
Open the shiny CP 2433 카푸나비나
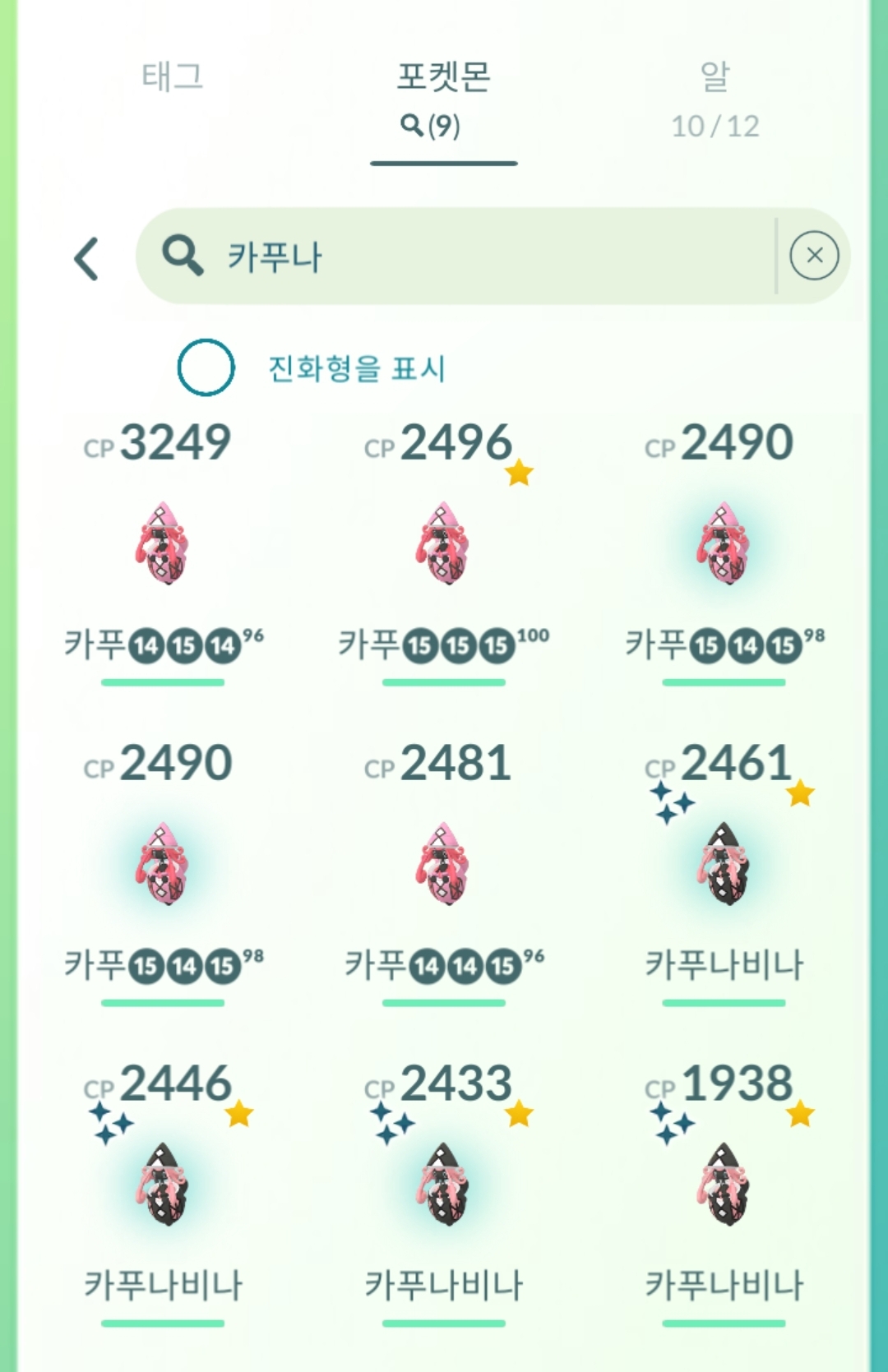pos(444,1184)
